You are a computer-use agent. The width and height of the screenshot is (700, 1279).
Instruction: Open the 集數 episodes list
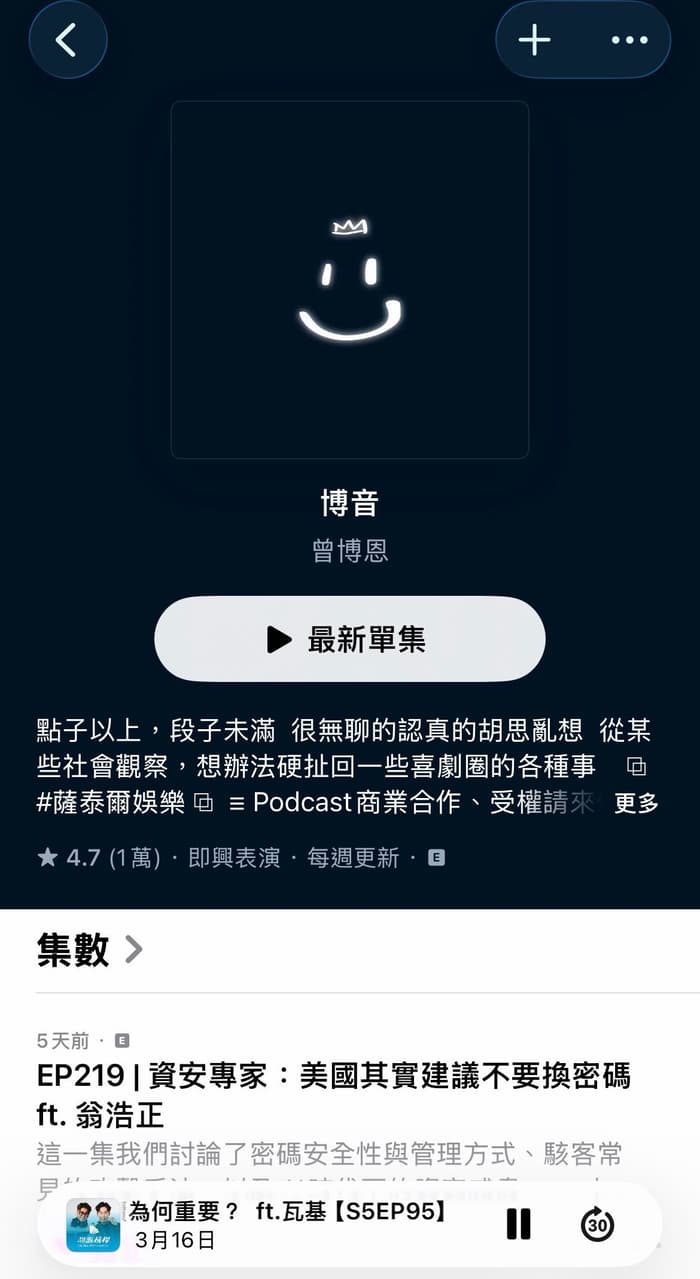[x=90, y=949]
